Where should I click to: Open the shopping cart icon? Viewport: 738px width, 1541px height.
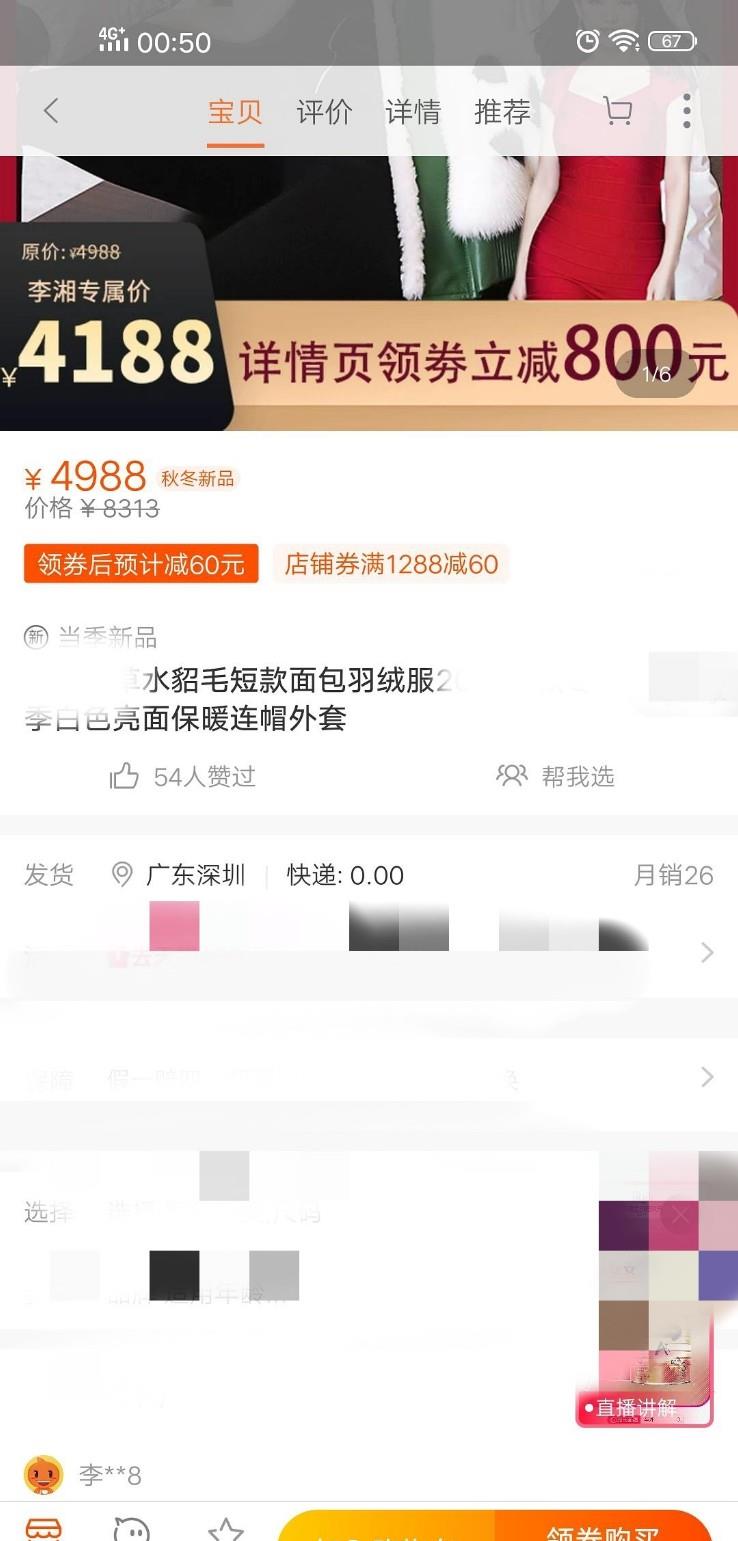click(x=618, y=111)
